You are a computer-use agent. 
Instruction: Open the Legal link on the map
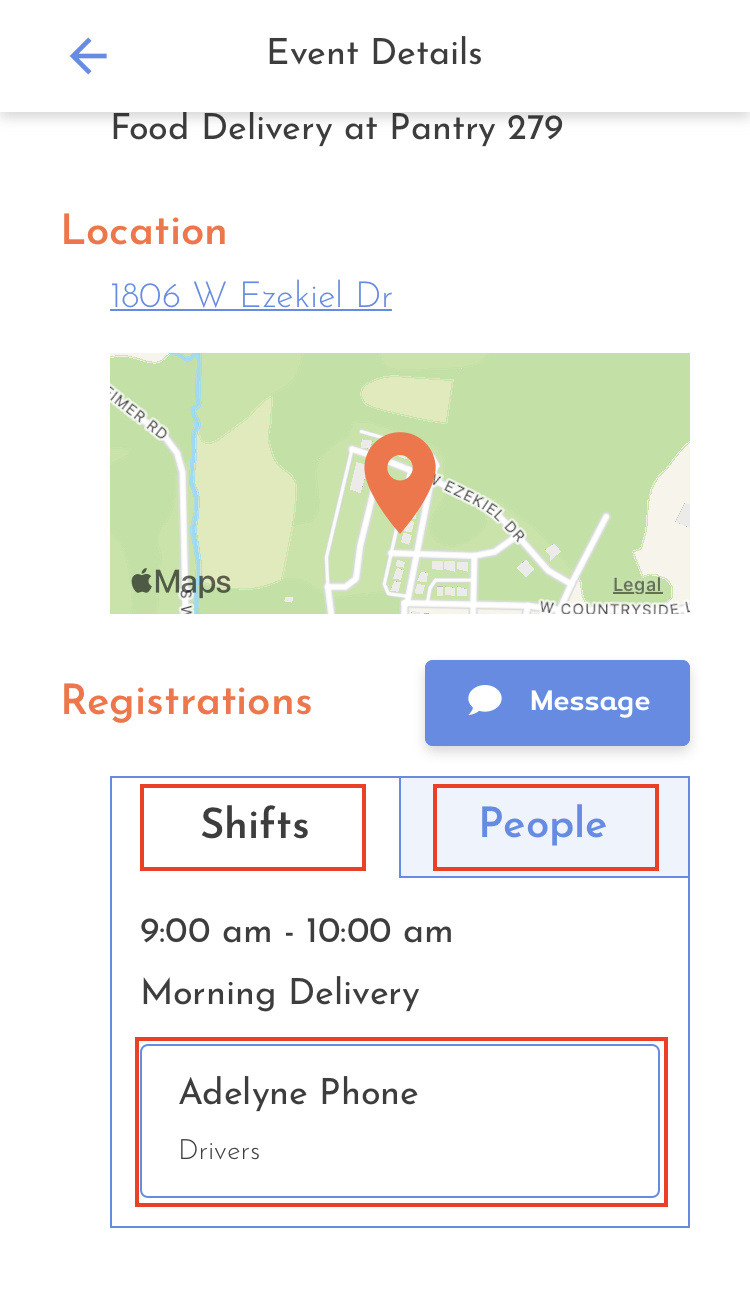pyautogui.click(x=637, y=586)
